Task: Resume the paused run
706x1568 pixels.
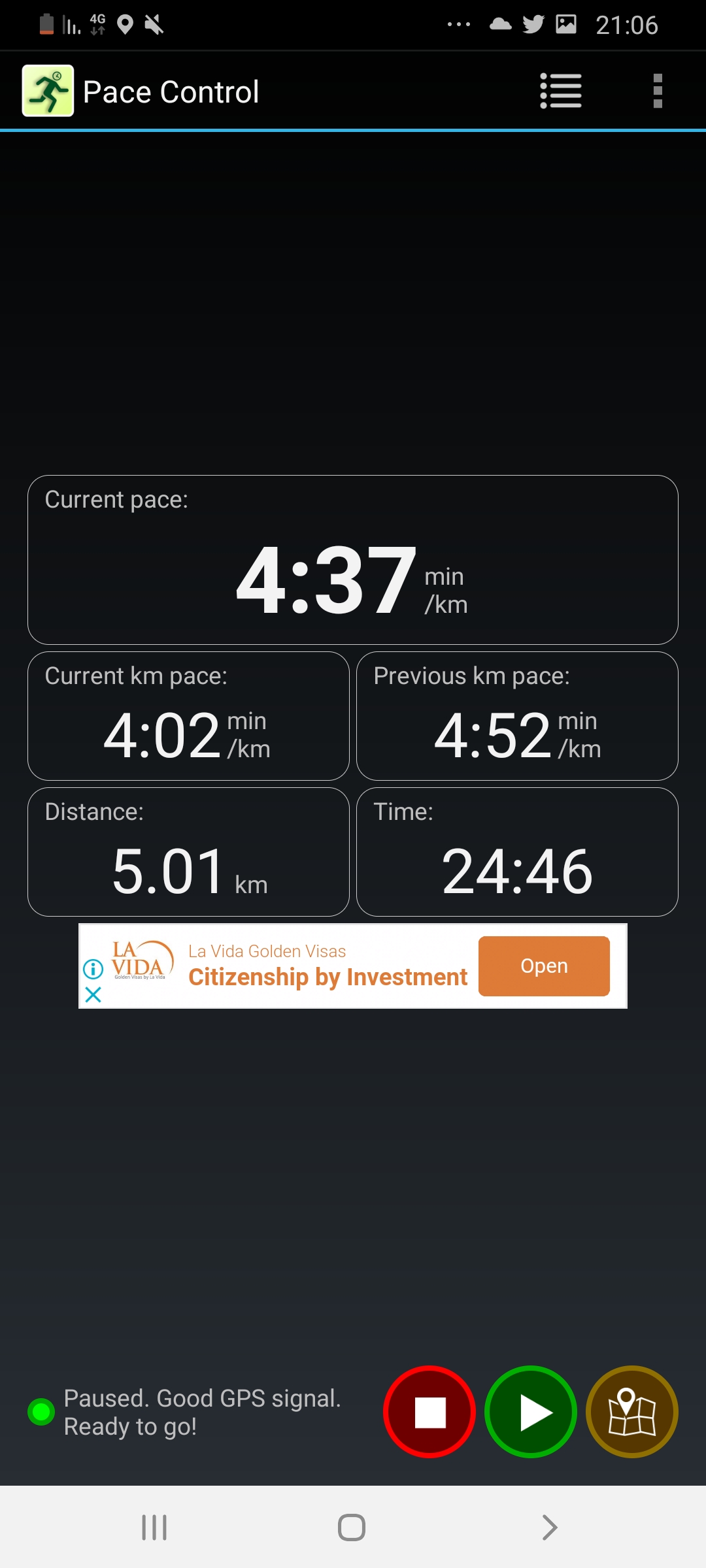Action: [531, 1412]
